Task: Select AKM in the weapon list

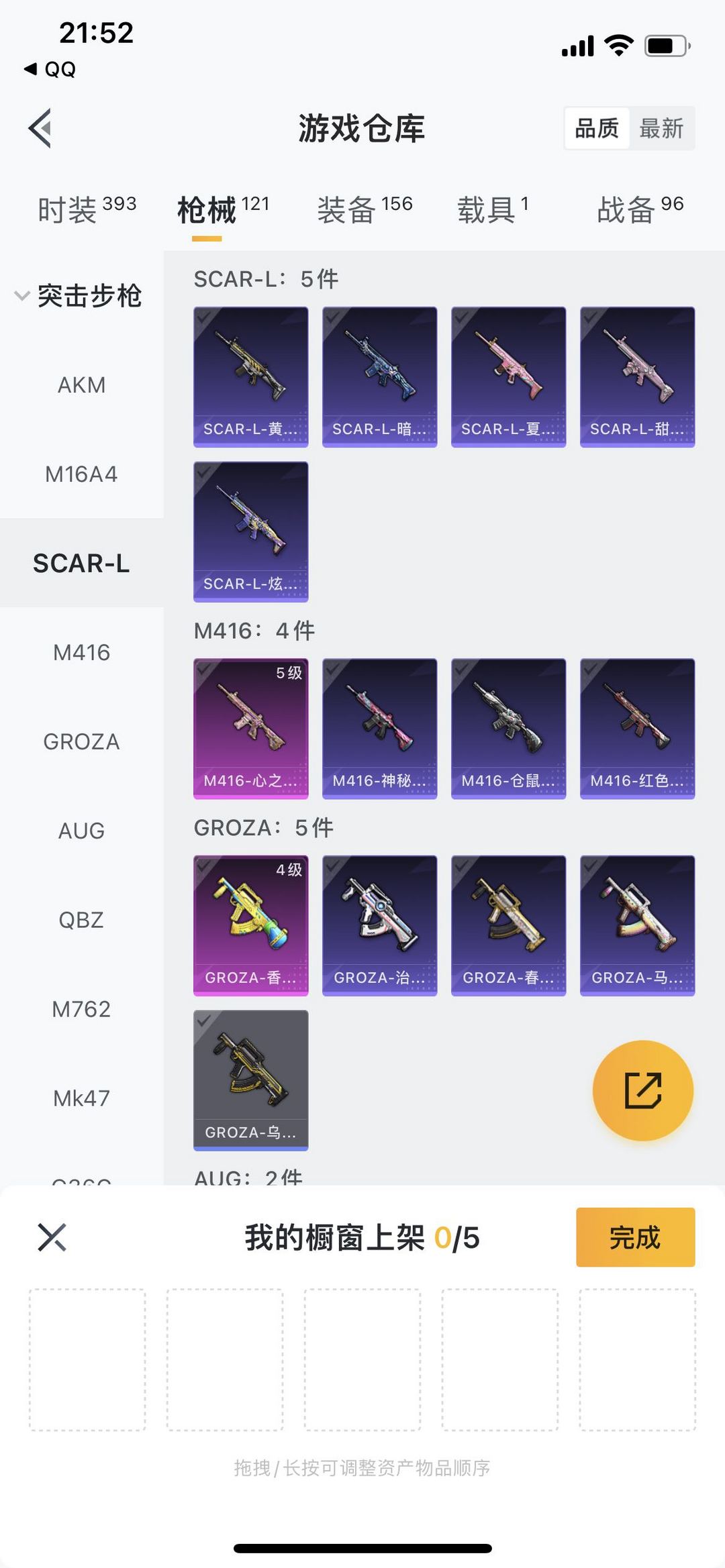Action: (x=81, y=385)
